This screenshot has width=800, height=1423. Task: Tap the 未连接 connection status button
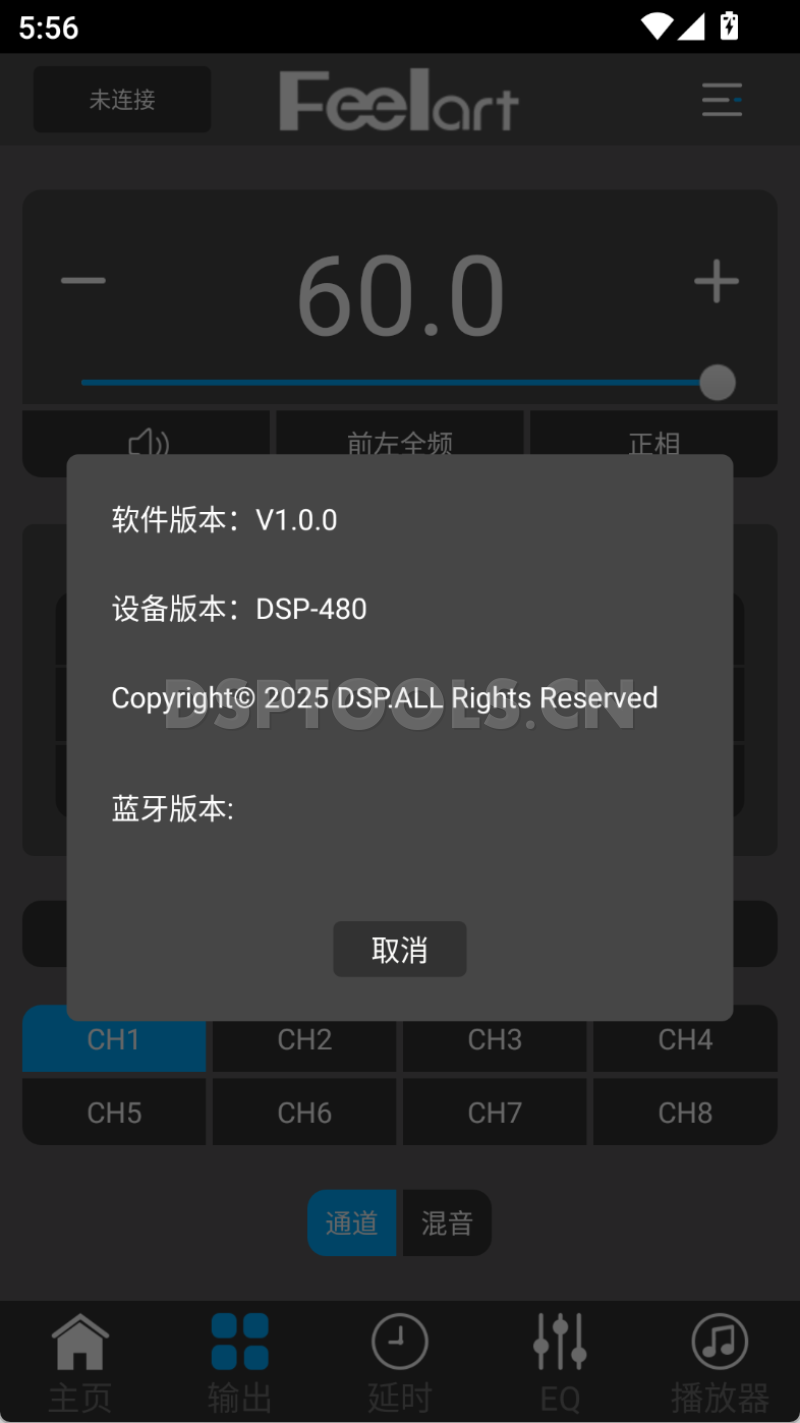pos(121,99)
